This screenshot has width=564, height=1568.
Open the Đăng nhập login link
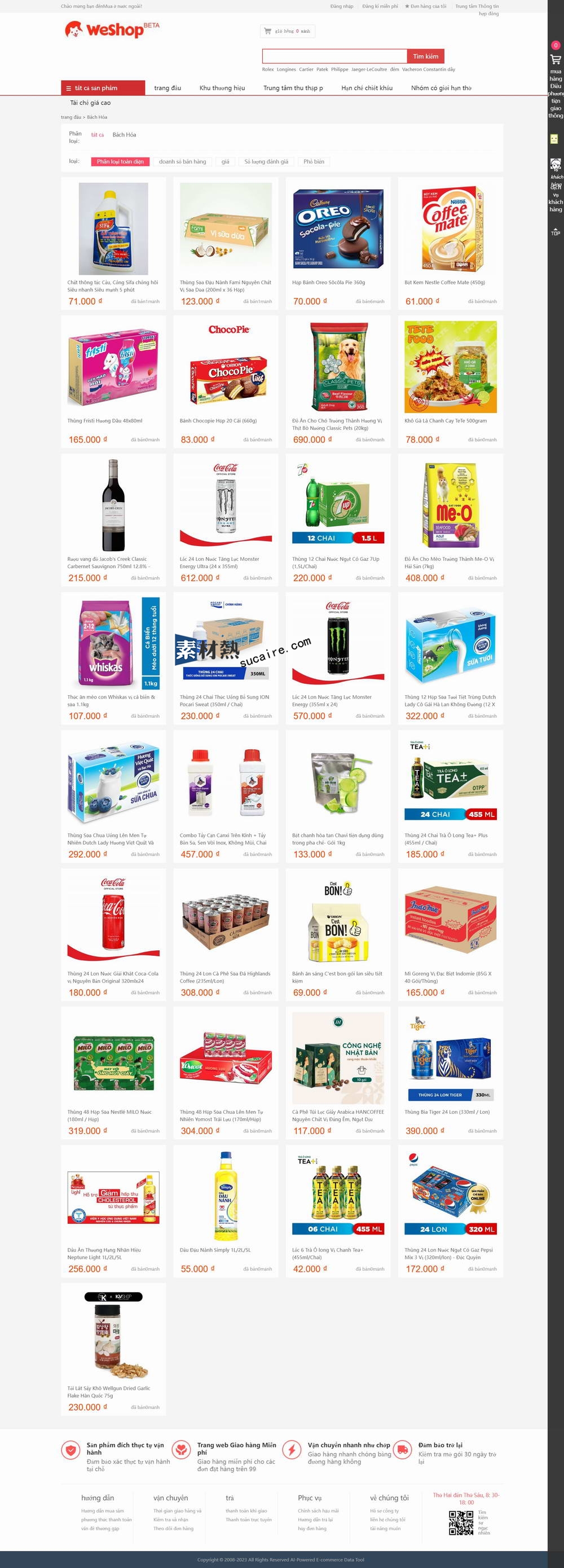[x=341, y=6]
